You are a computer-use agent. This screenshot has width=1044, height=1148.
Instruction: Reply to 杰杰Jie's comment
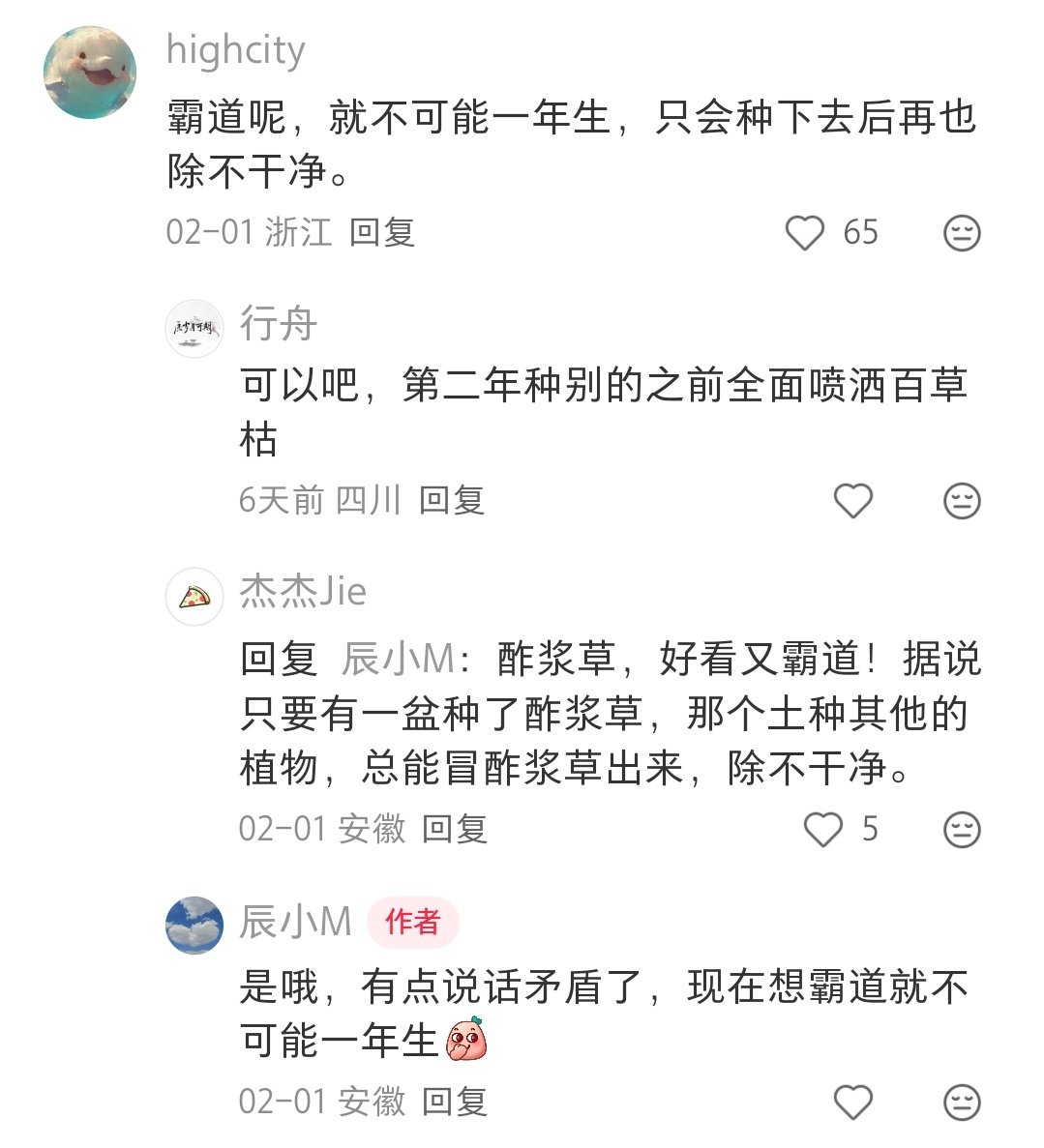(454, 830)
